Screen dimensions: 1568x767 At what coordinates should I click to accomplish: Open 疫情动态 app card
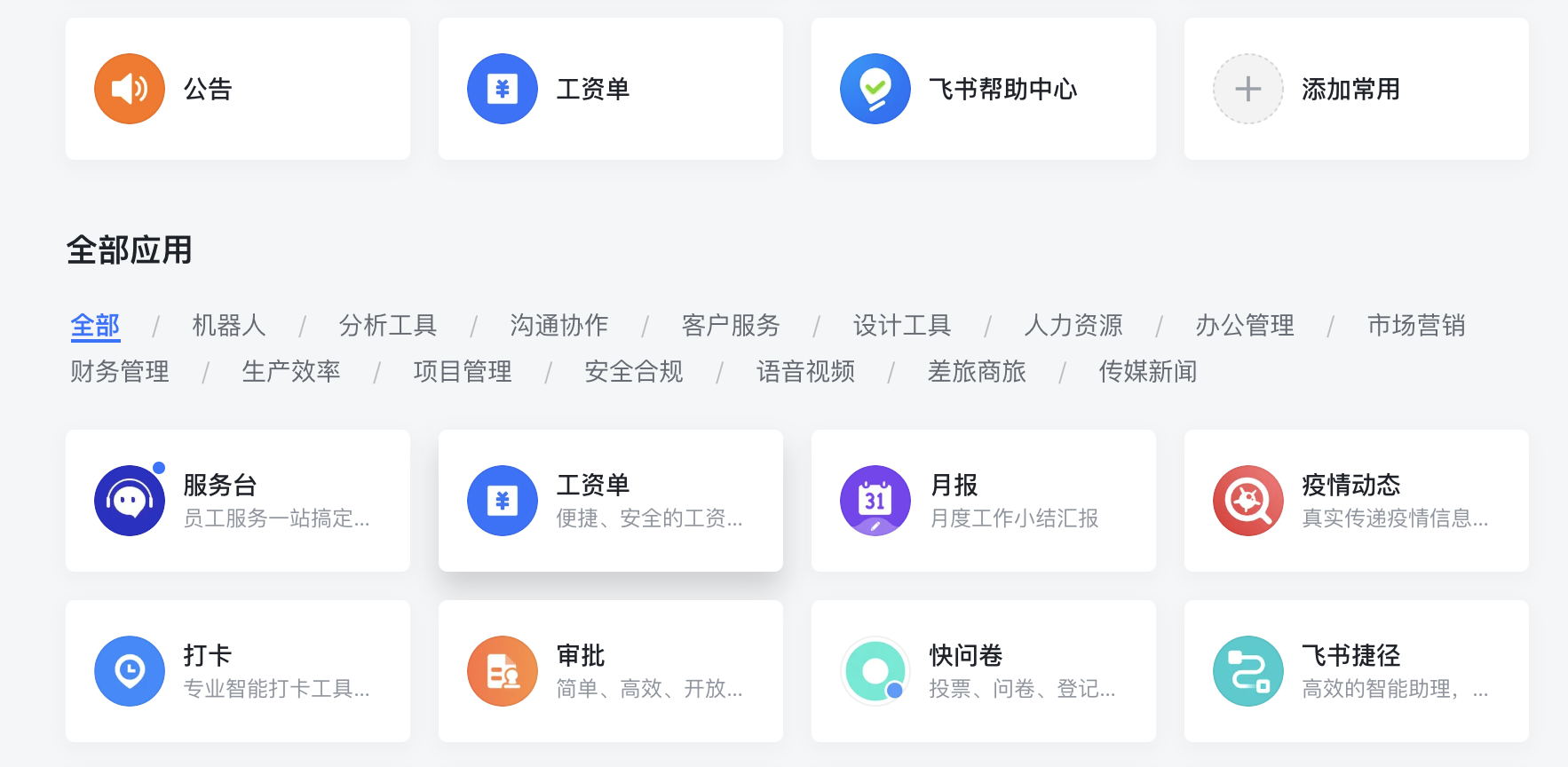coord(1357,501)
